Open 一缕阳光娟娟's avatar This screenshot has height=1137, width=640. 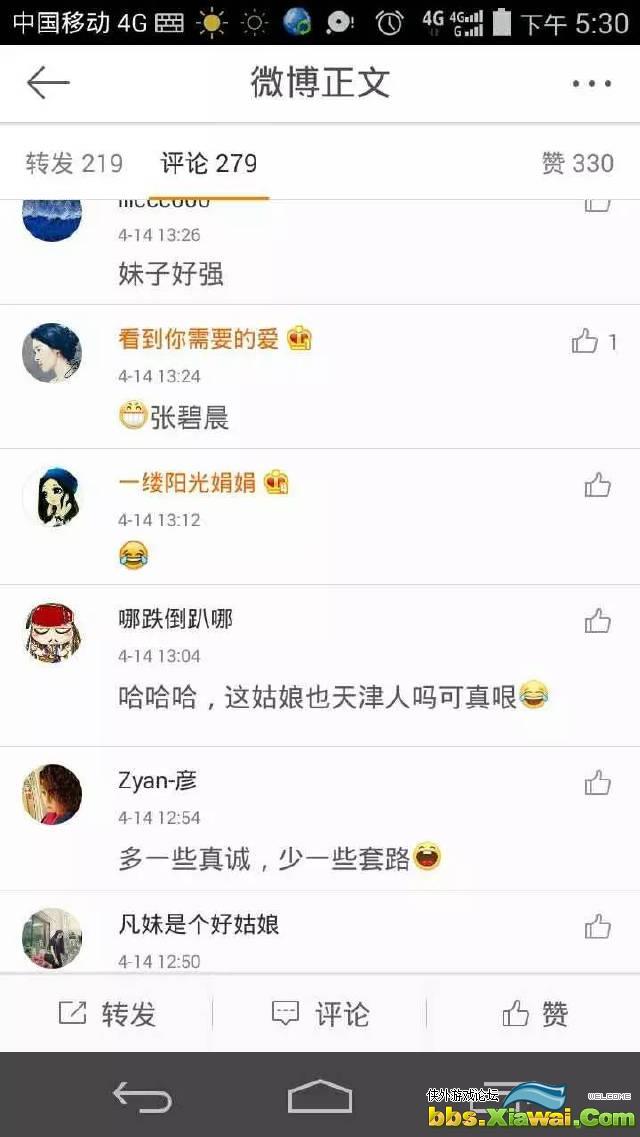(52, 496)
